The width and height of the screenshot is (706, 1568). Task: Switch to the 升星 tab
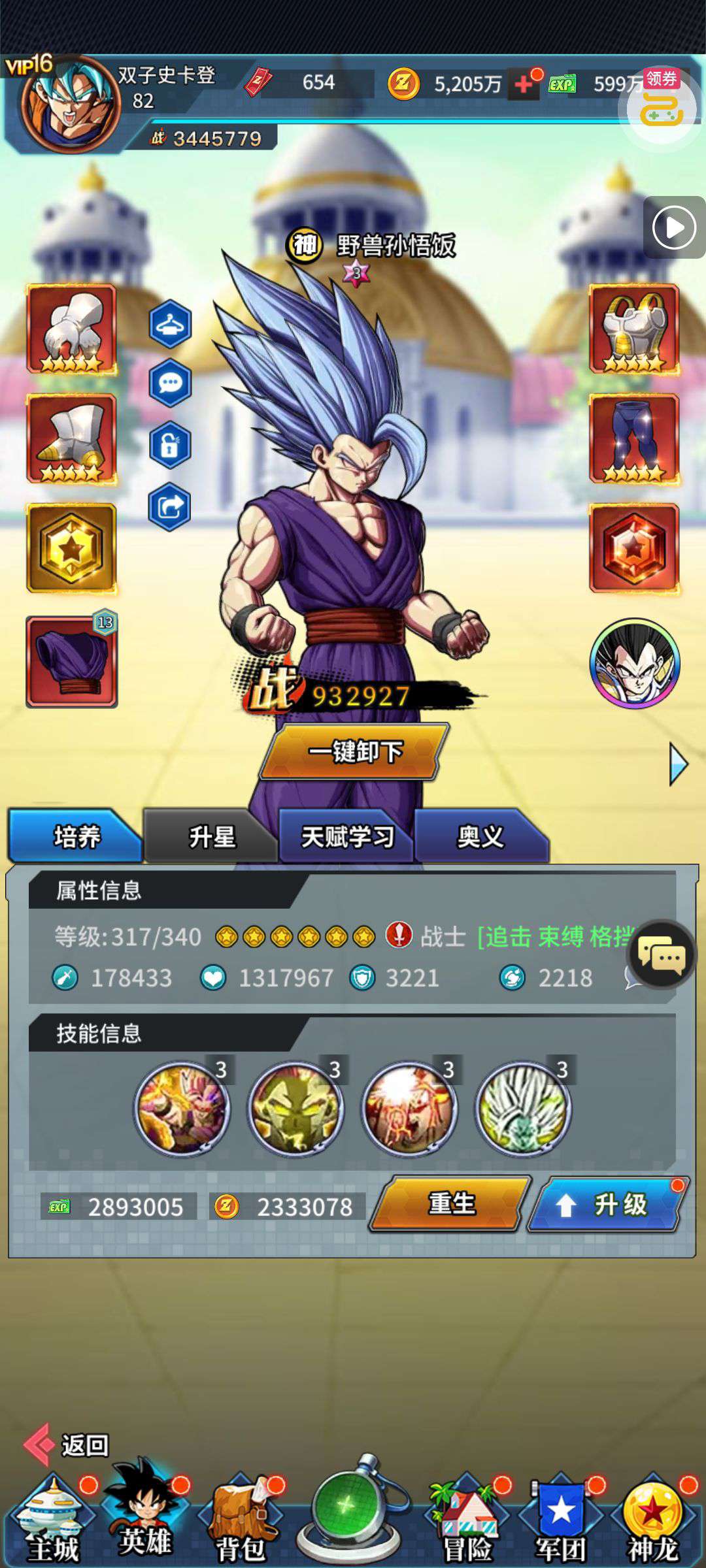210,837
